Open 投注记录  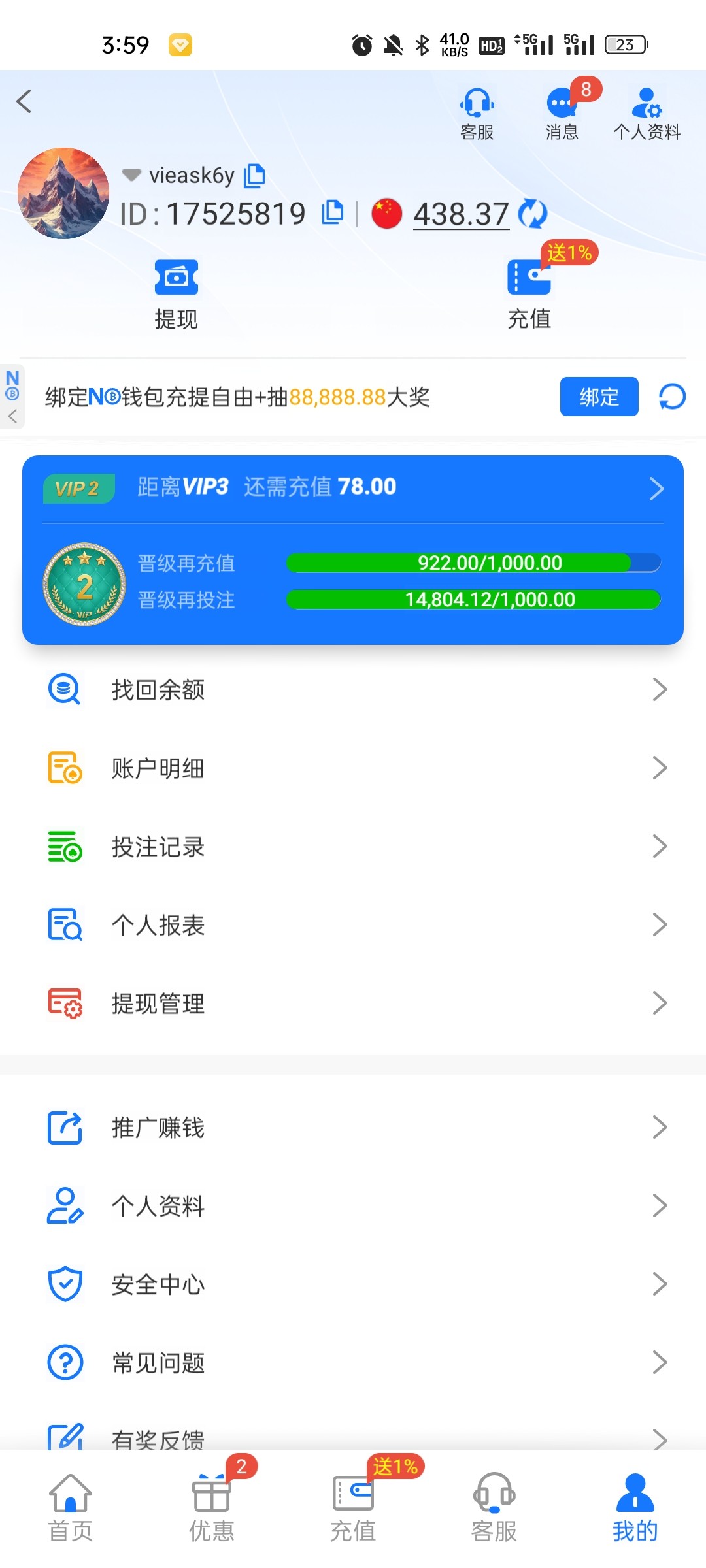coord(353,846)
